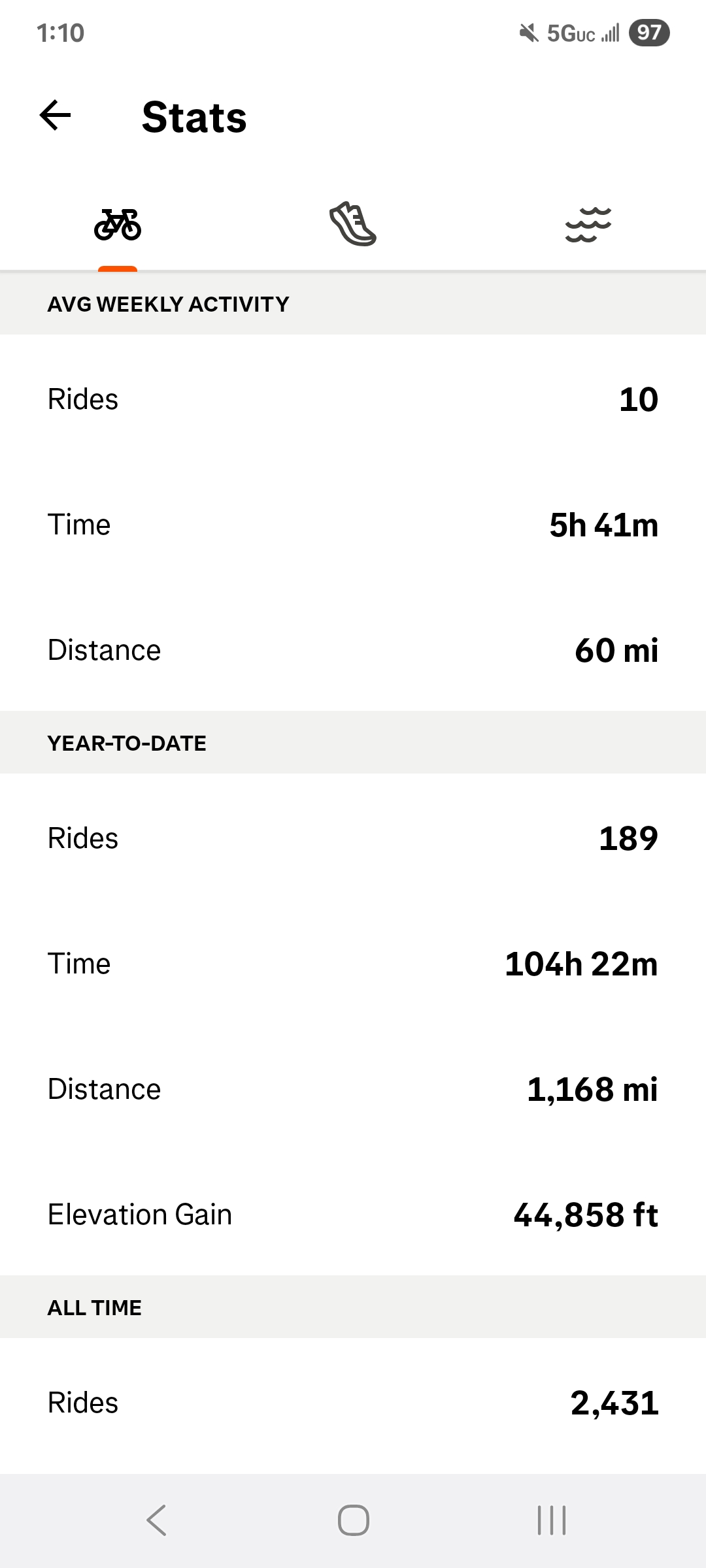Go back from the Stats screen
Image resolution: width=706 pixels, height=1568 pixels.
click(x=56, y=116)
